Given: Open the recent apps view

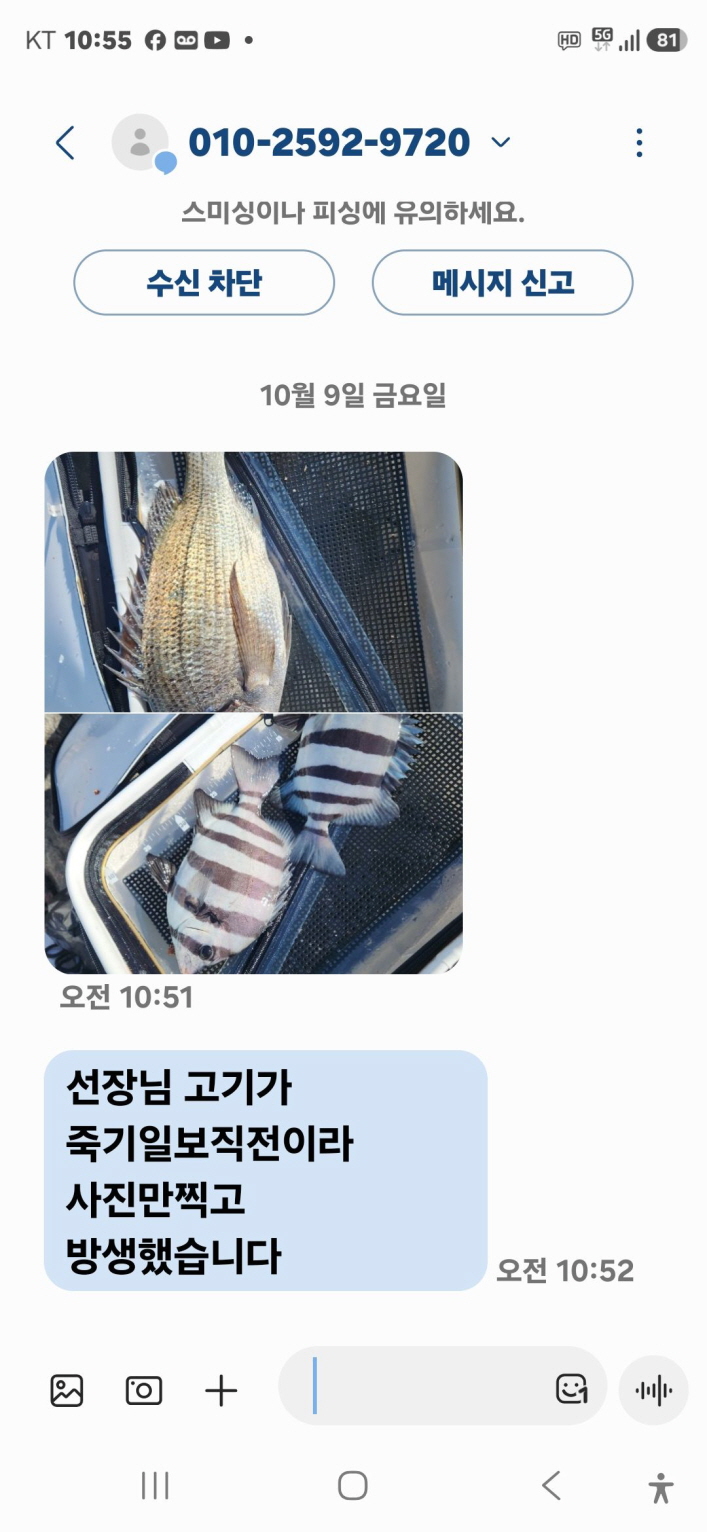Looking at the screenshot, I should click(x=155, y=1486).
